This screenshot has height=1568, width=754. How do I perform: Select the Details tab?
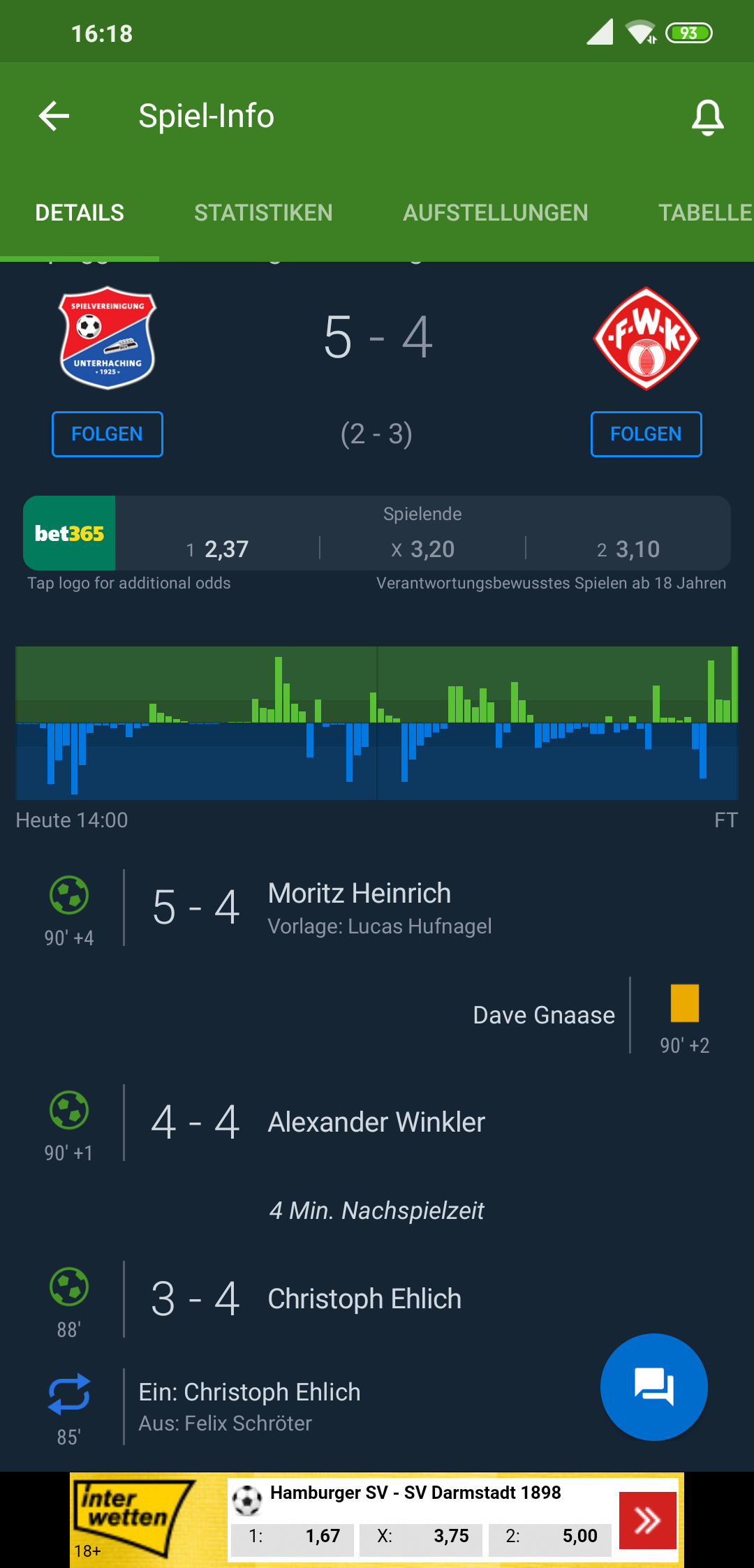80,213
